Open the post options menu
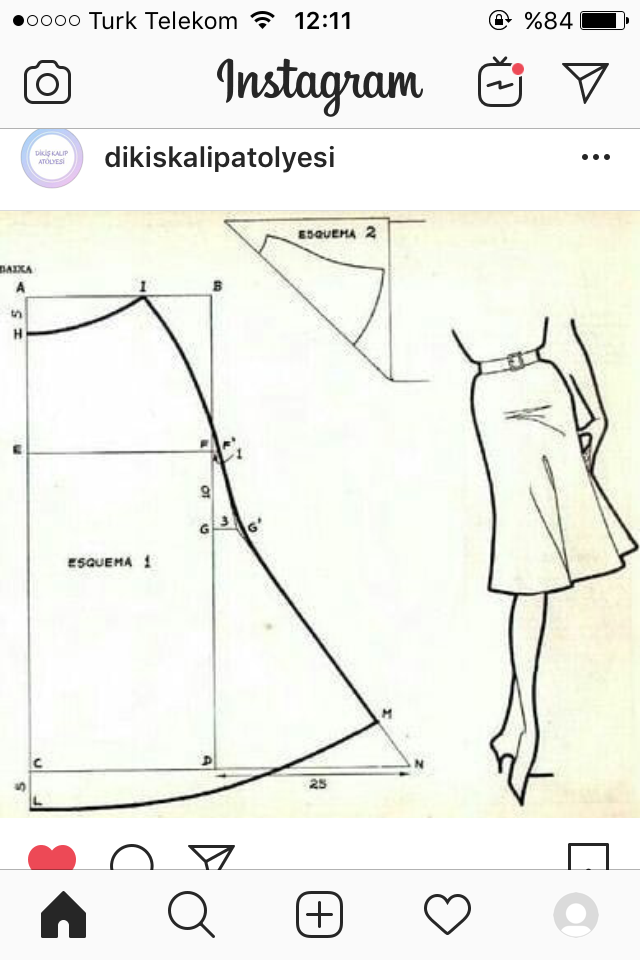This screenshot has width=640, height=960. click(595, 158)
